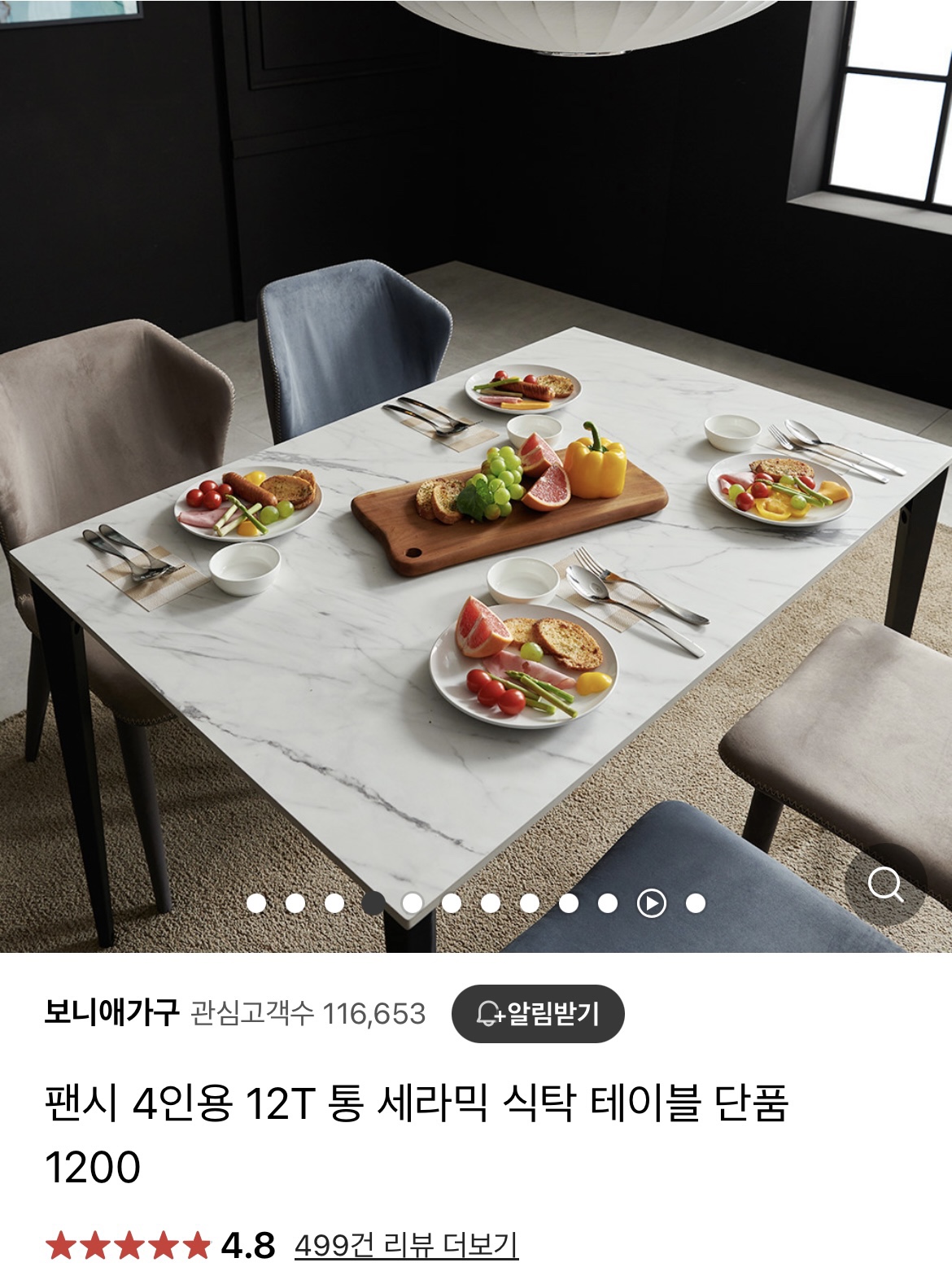Open 499건 리뷰 더보기 link

406,1245
